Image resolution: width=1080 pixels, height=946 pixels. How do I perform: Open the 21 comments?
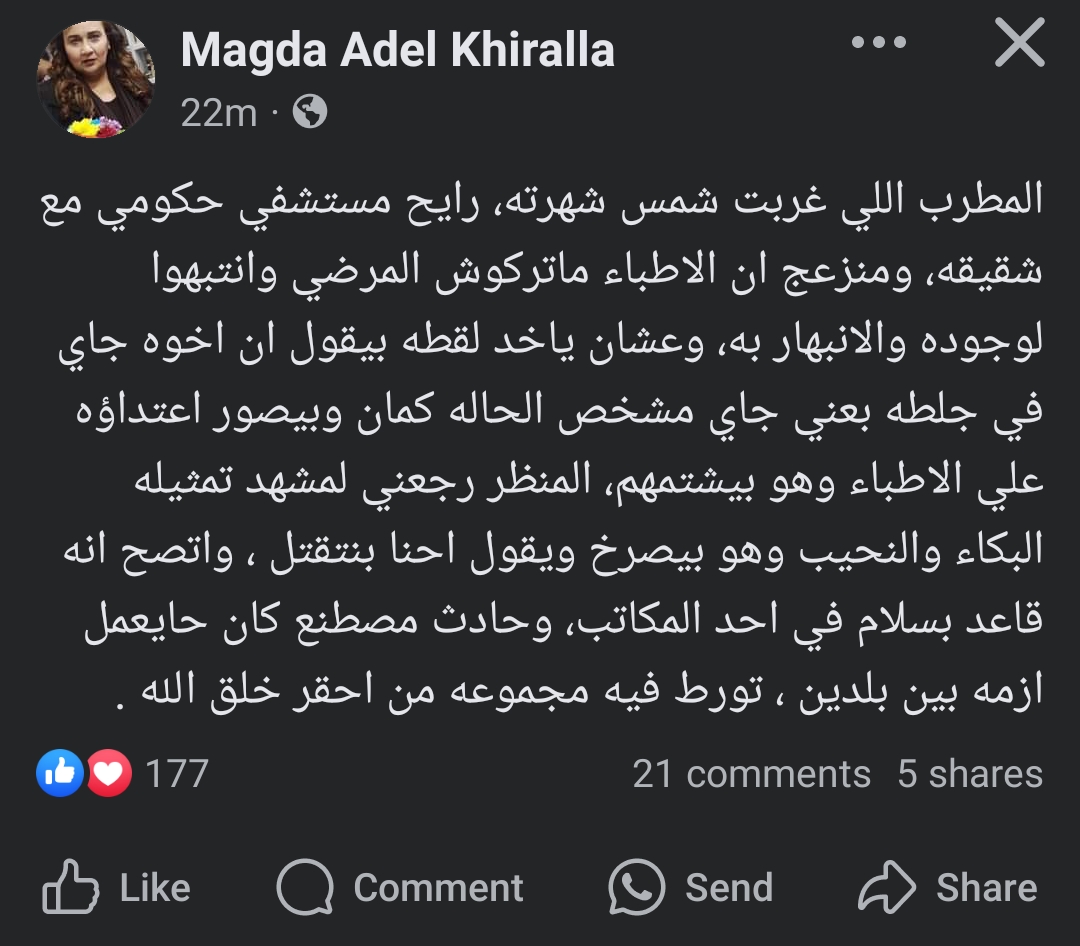click(751, 774)
